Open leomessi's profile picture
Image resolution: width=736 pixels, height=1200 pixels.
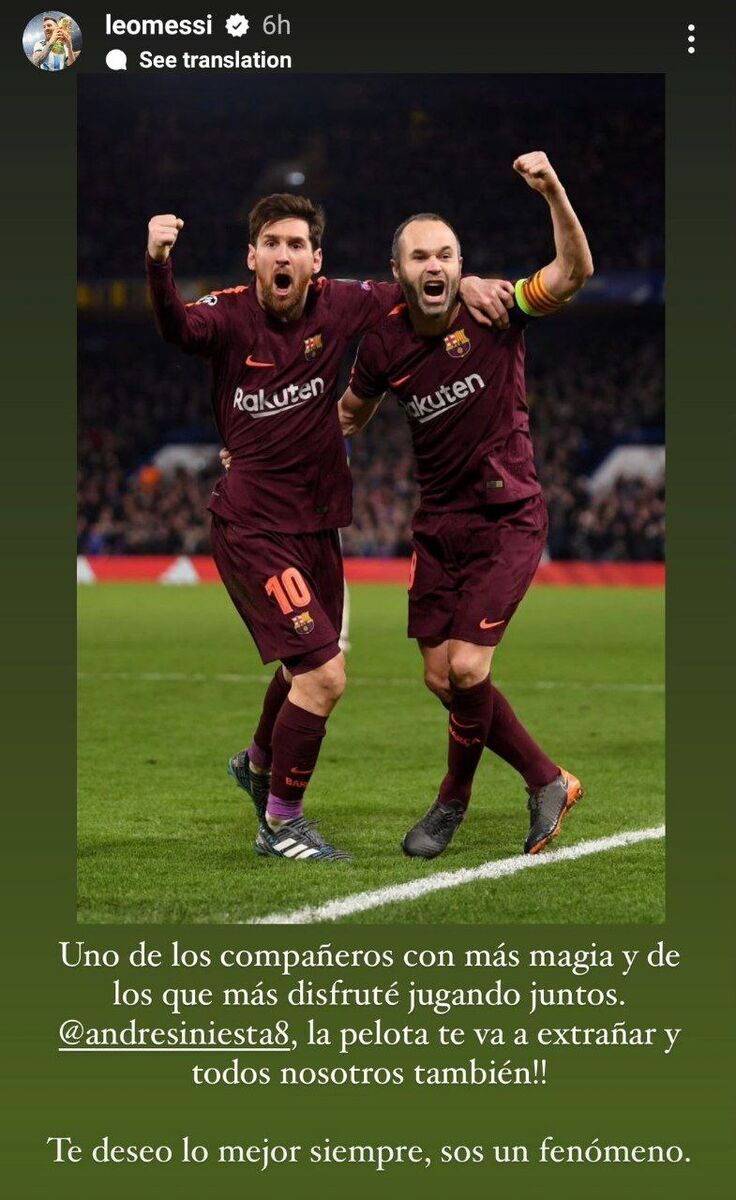[x=52, y=41]
